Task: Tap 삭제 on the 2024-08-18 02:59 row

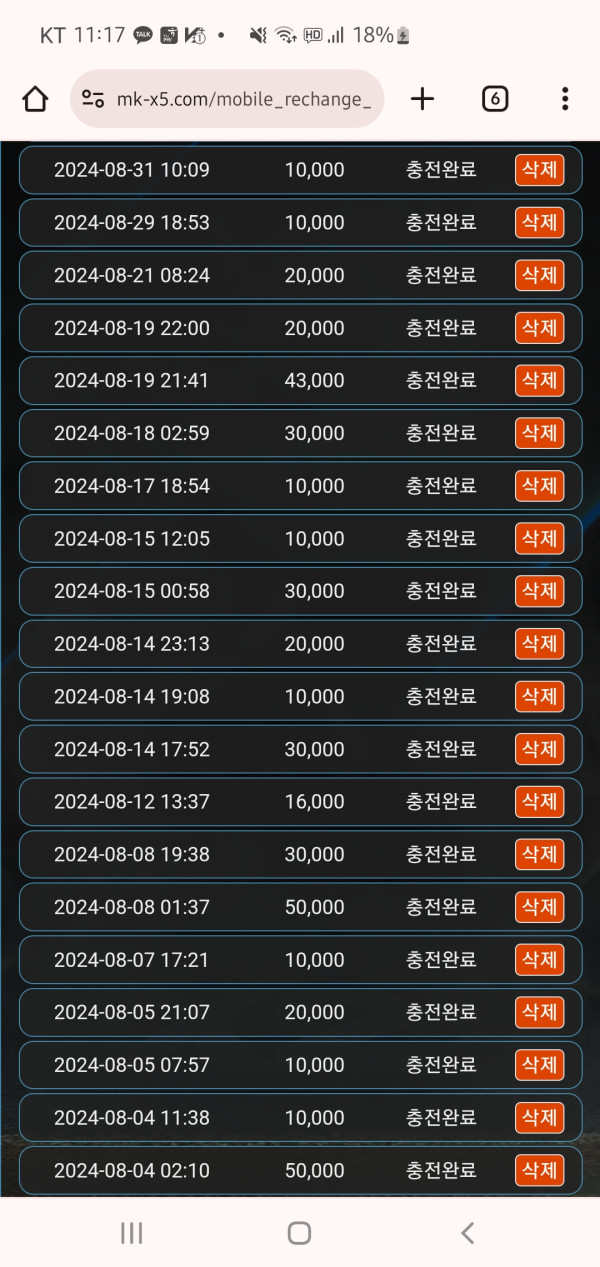Action: click(539, 433)
